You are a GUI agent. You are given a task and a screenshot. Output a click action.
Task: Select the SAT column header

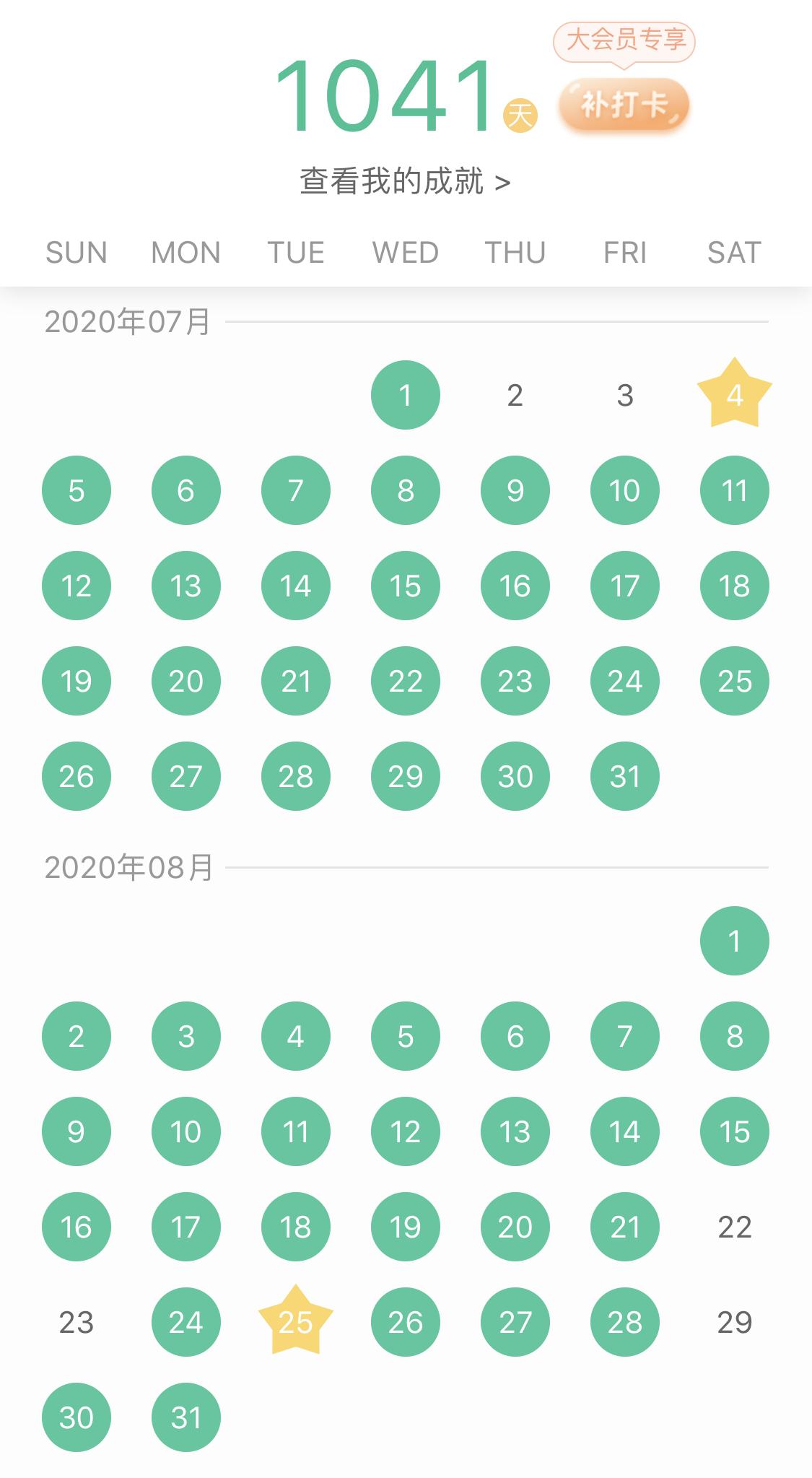733,252
